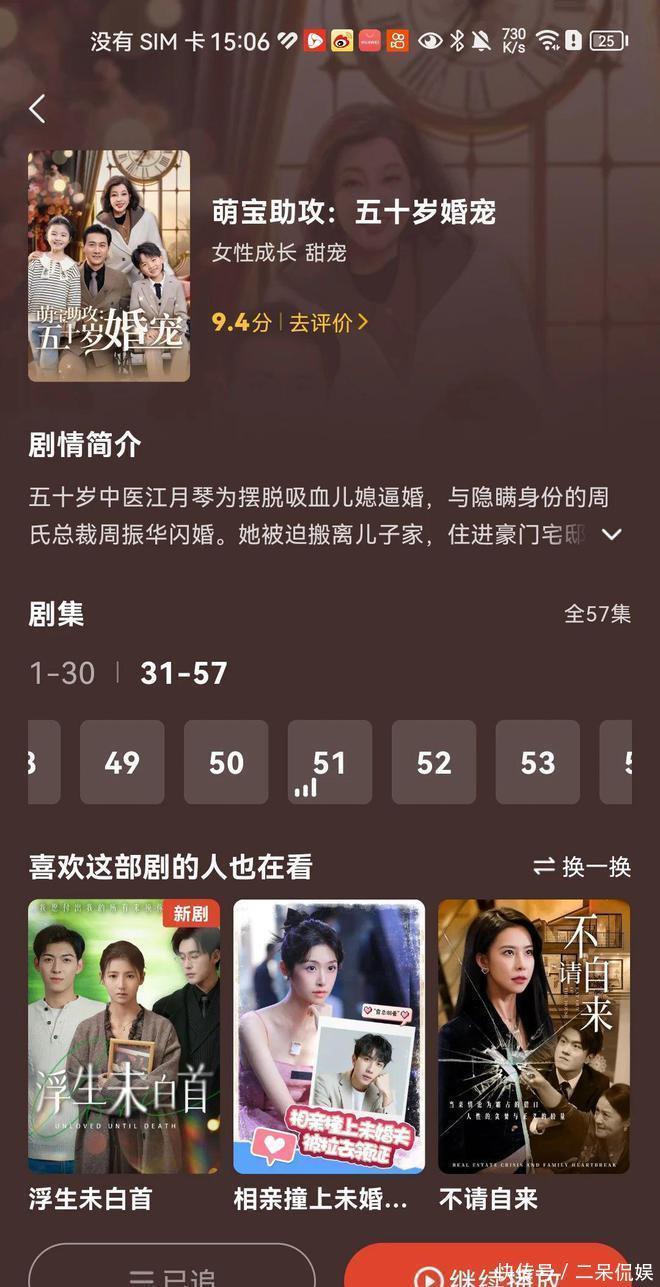
Task: Play episode 50
Action: 226,763
